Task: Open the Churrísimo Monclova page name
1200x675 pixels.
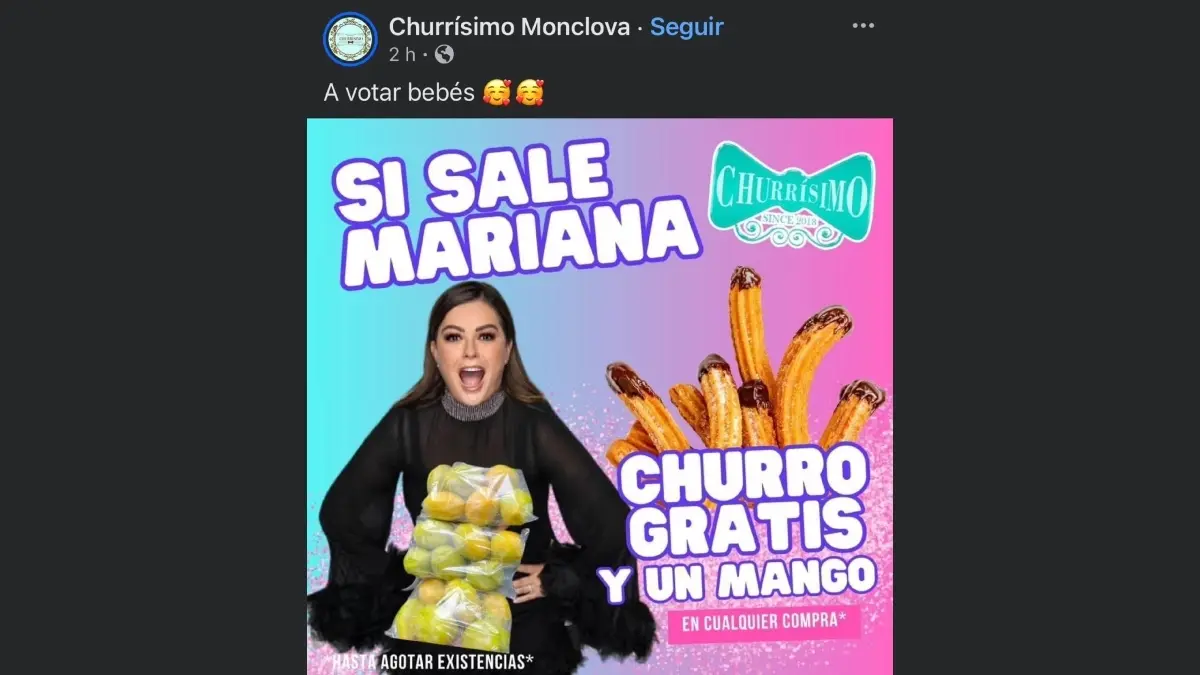Action: (x=510, y=27)
